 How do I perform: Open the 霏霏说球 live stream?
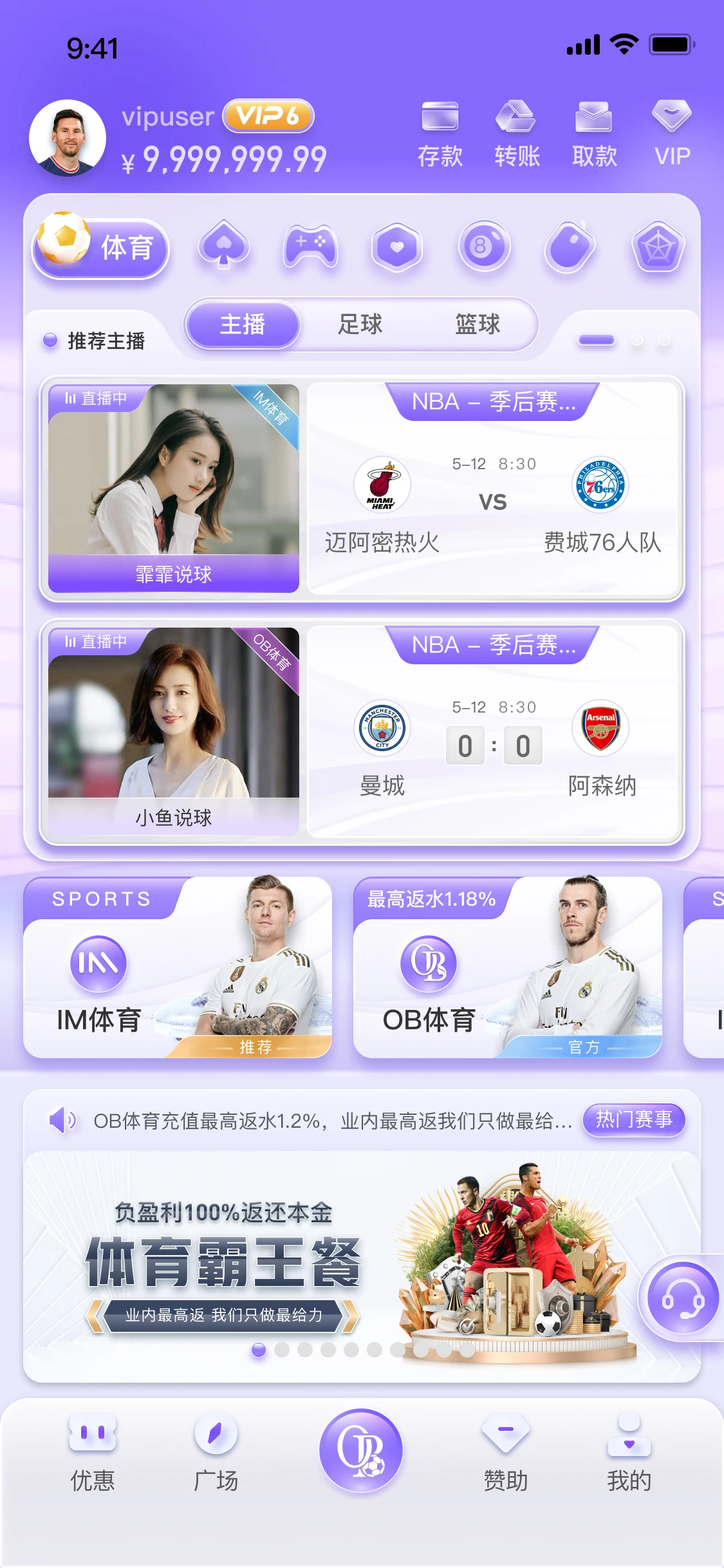point(174,488)
